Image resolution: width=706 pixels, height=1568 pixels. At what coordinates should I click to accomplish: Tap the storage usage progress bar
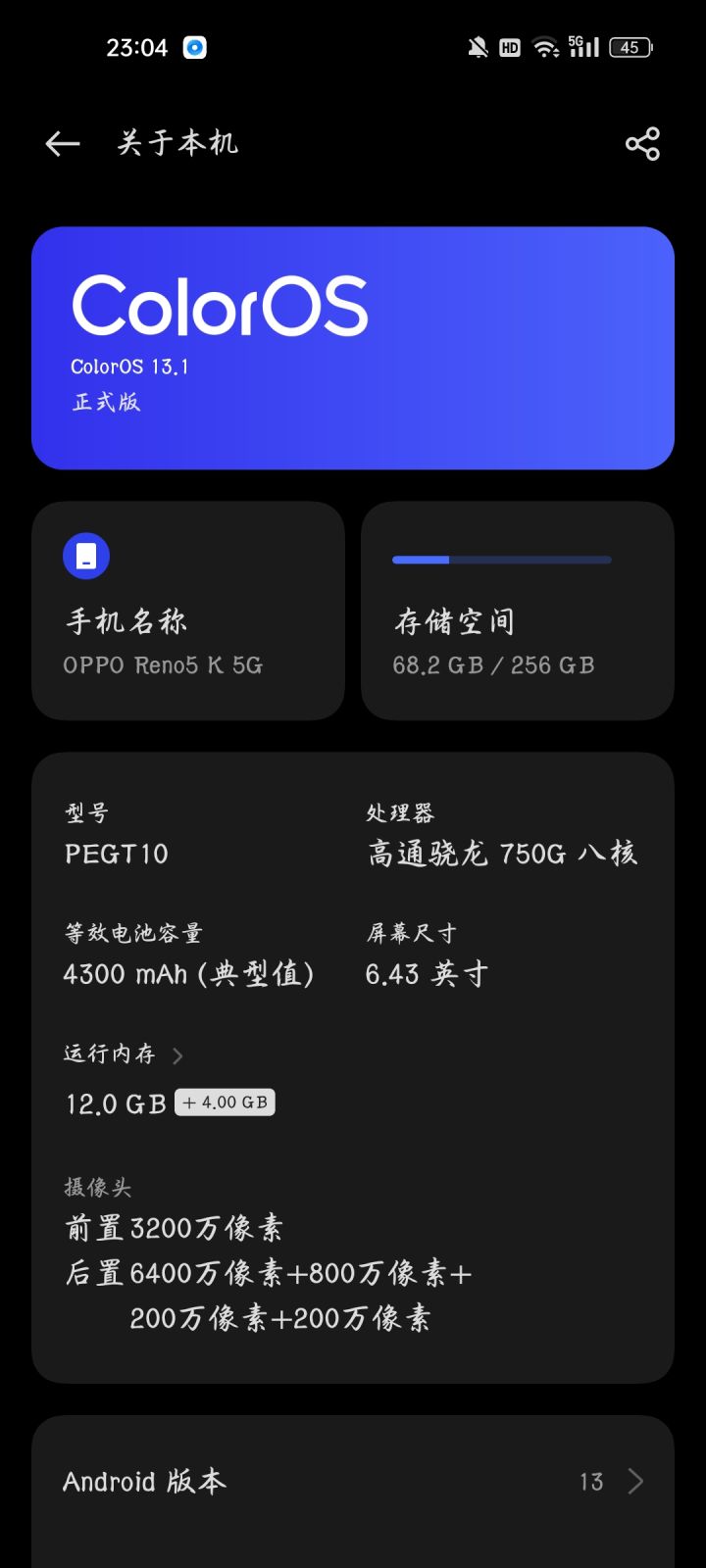click(x=500, y=560)
